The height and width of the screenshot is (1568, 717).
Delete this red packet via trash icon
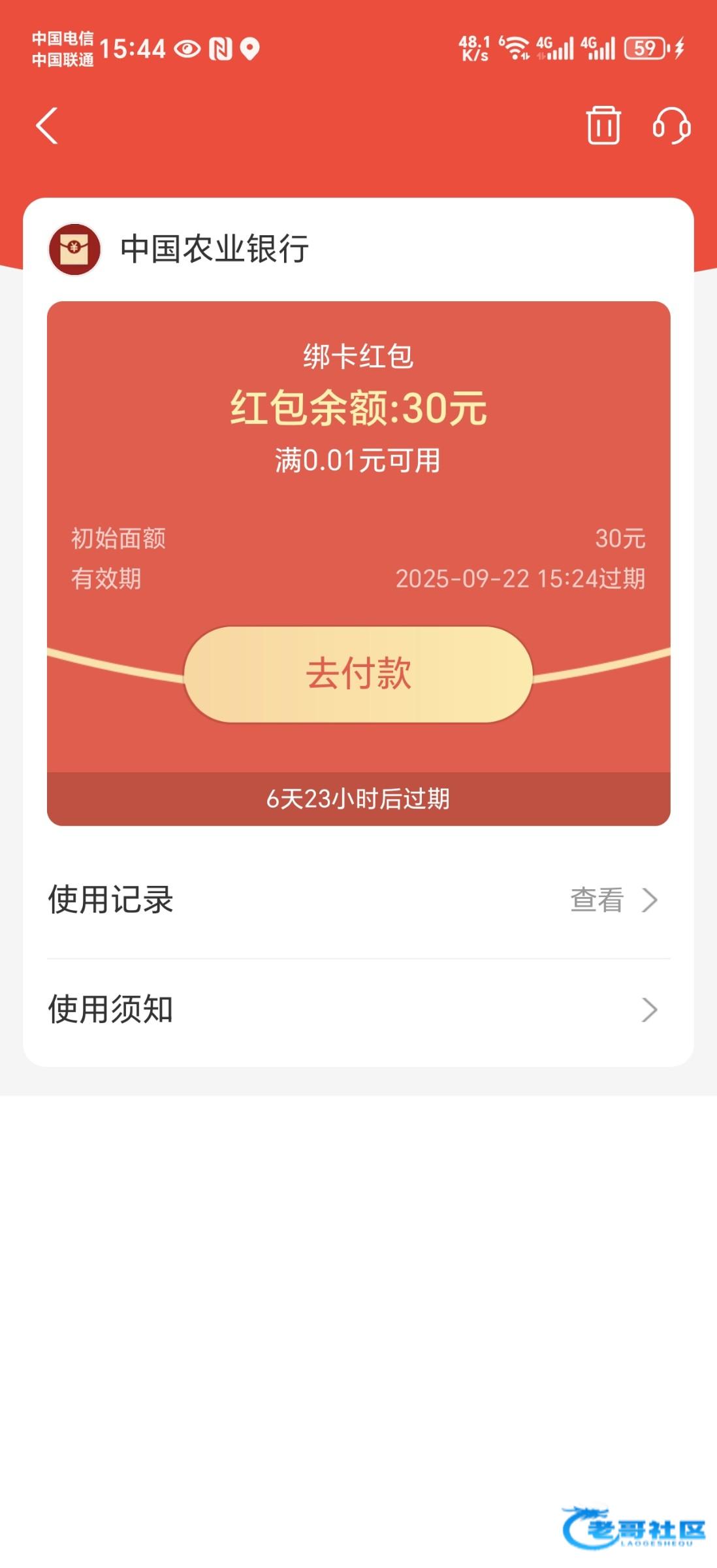(603, 125)
